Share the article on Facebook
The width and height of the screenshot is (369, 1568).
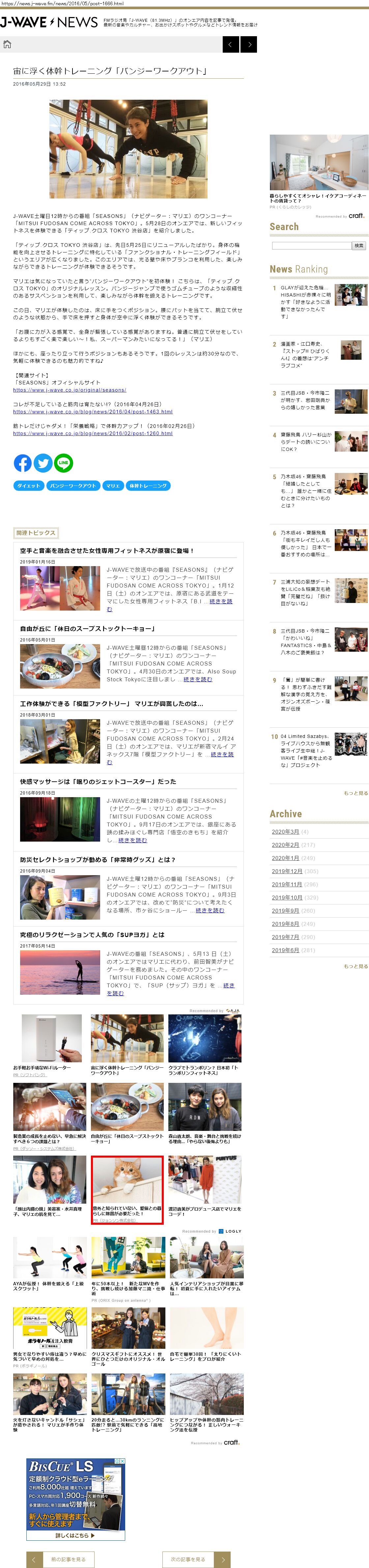(x=22, y=463)
